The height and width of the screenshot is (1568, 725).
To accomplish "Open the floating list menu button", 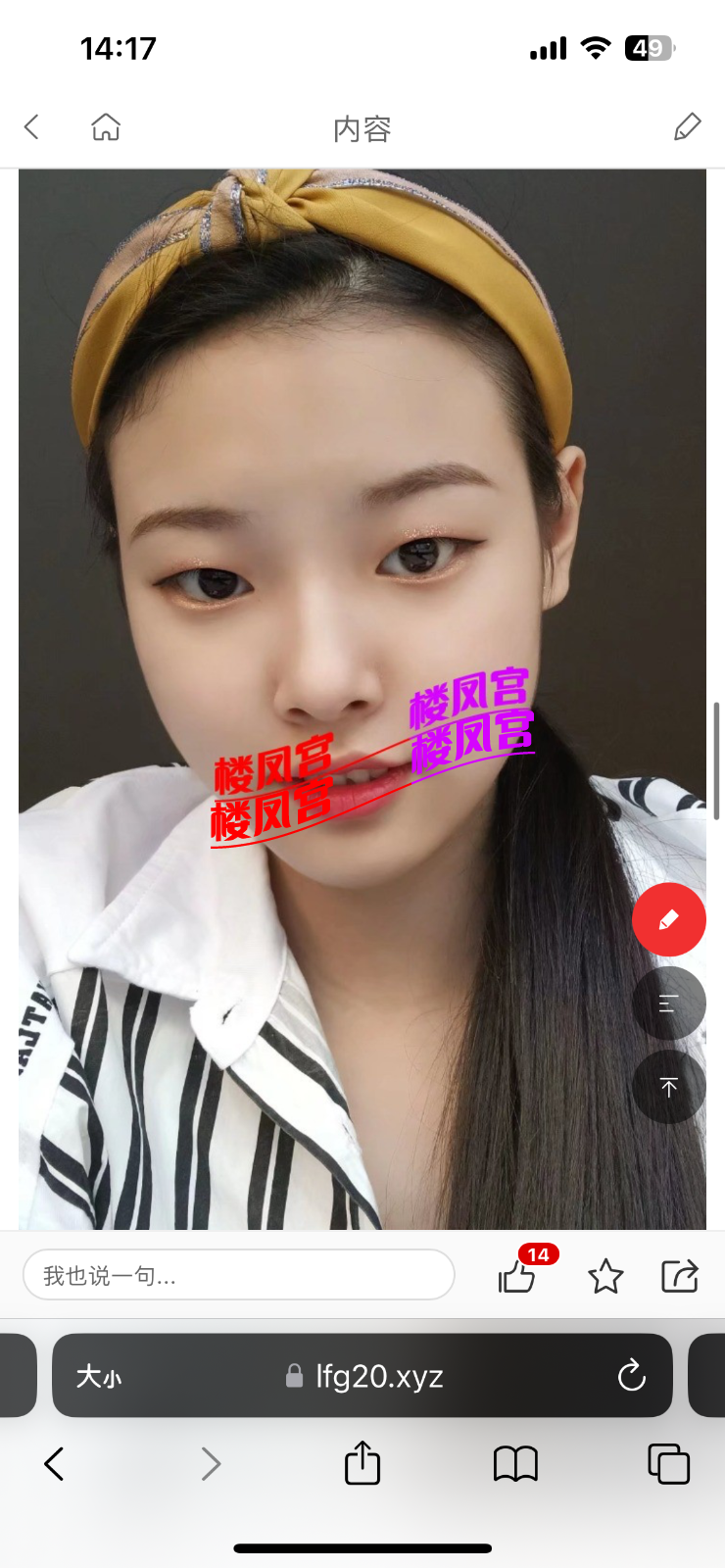I will tap(669, 1004).
